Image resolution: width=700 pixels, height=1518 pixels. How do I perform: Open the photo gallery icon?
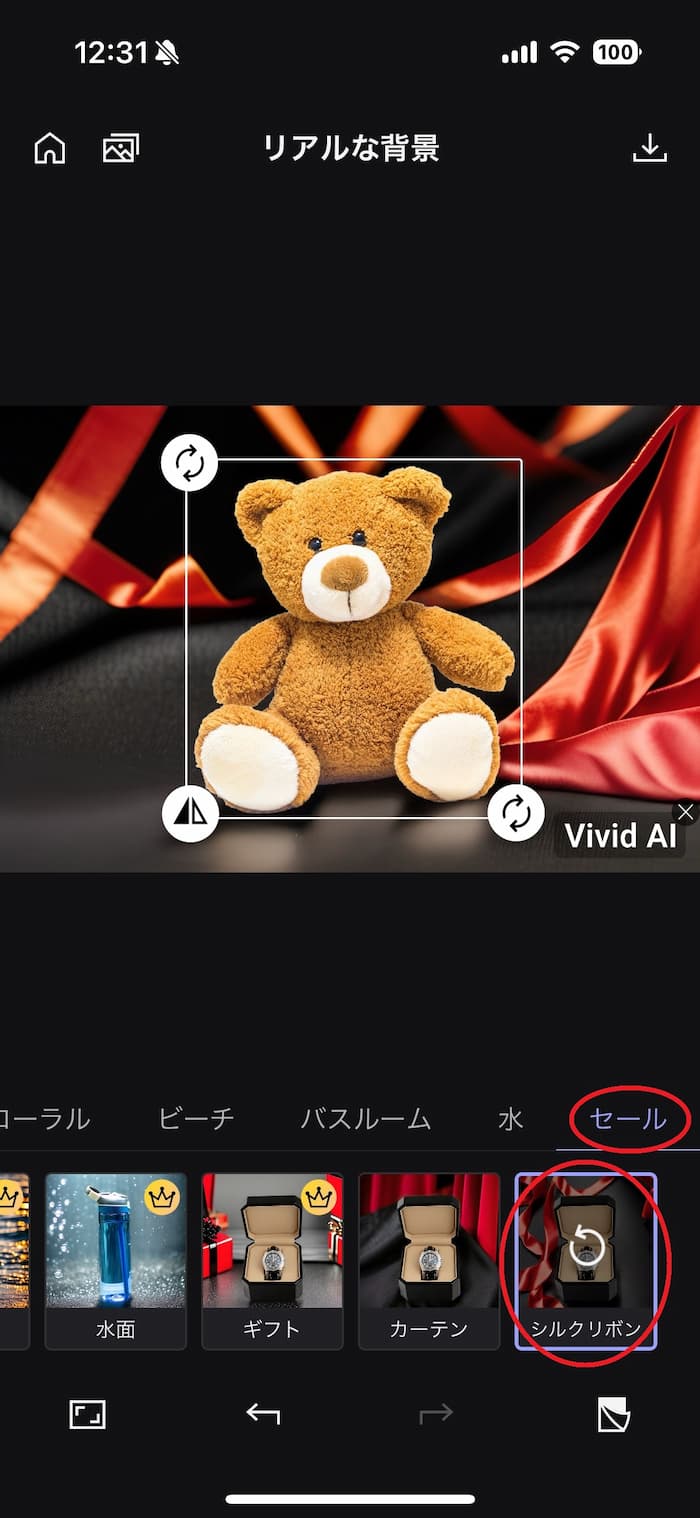(x=120, y=148)
